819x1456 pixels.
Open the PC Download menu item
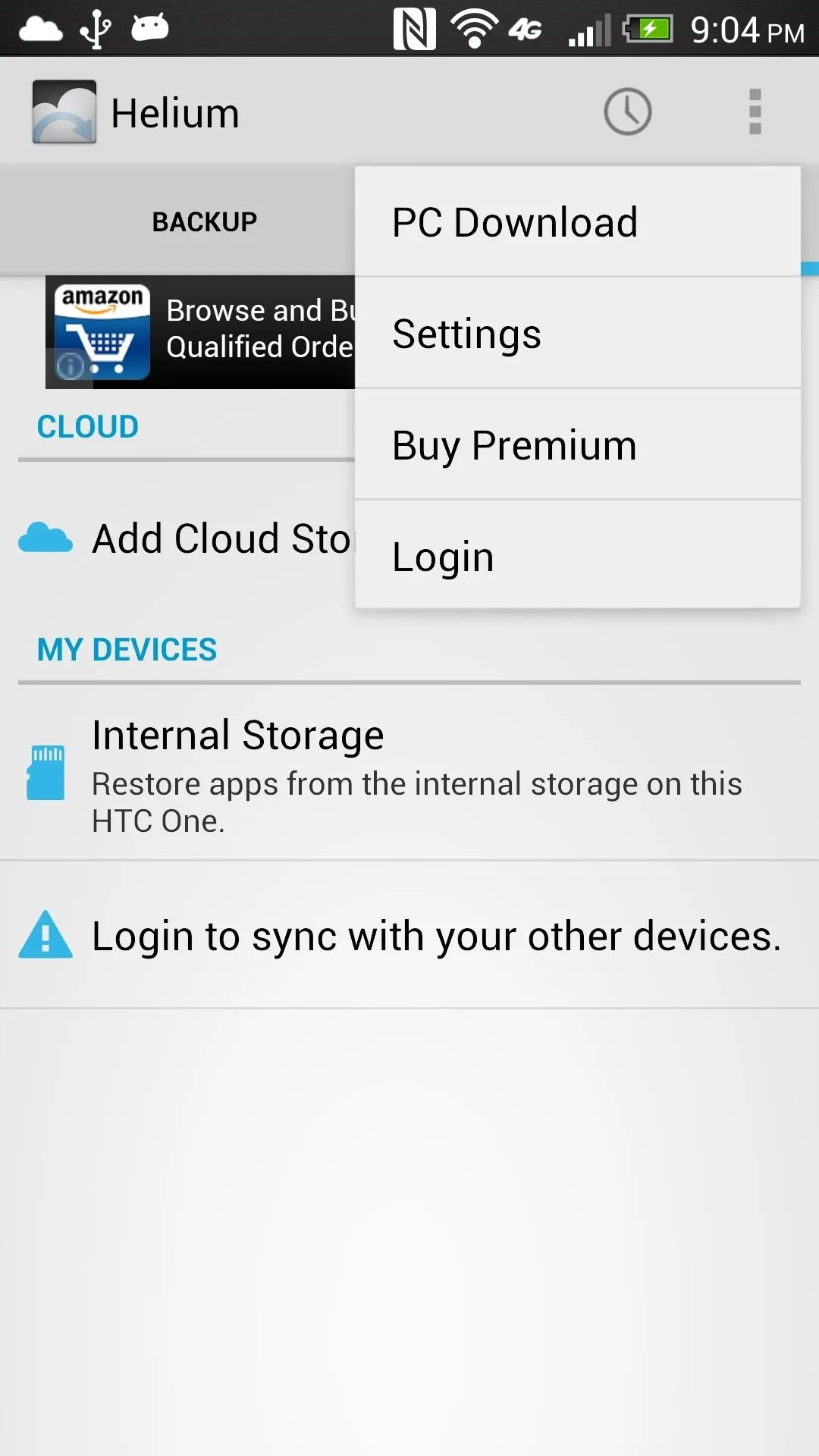[x=578, y=222]
